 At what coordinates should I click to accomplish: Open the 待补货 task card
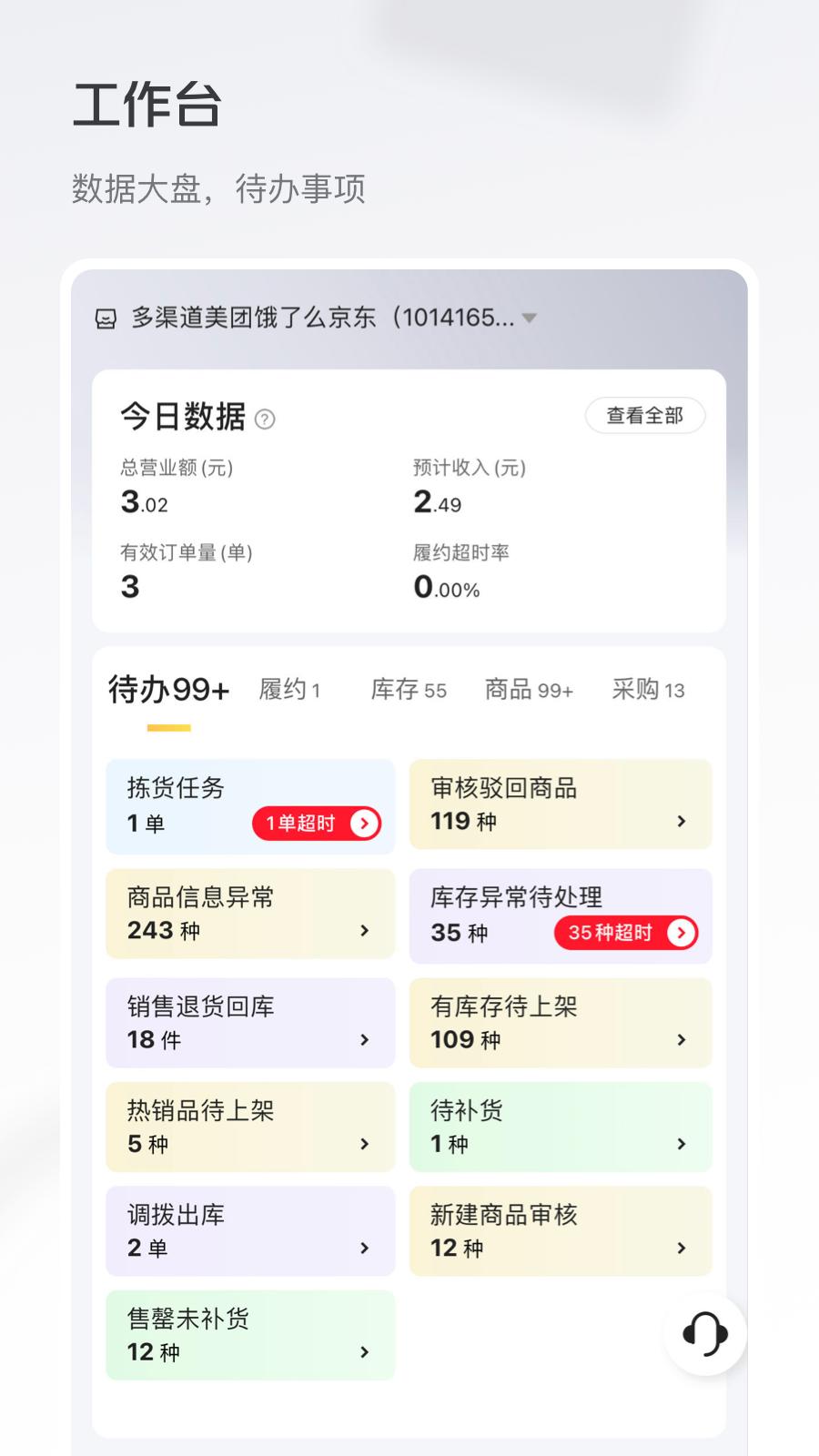click(560, 1127)
